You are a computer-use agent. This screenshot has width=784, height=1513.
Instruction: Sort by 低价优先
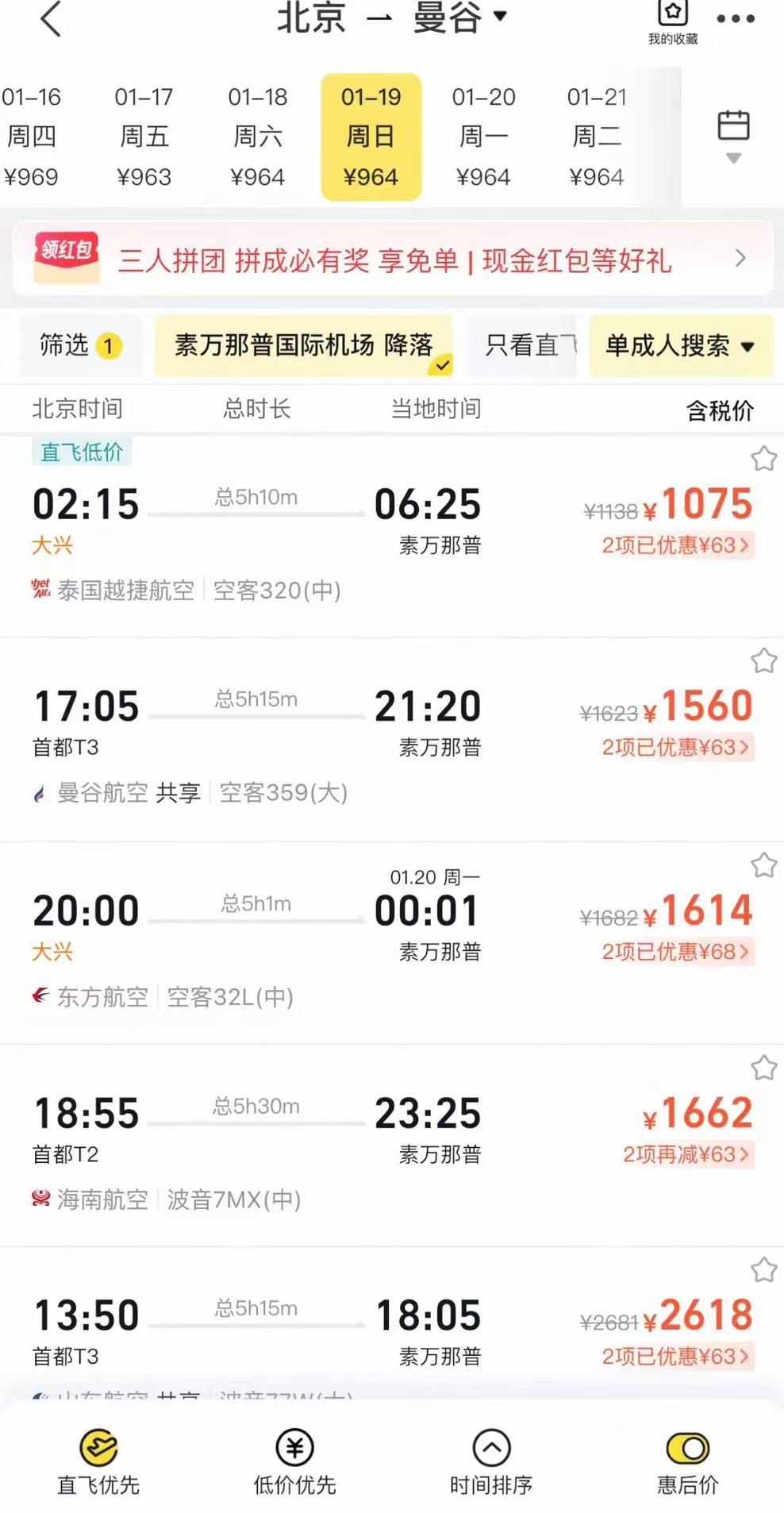294,1461
